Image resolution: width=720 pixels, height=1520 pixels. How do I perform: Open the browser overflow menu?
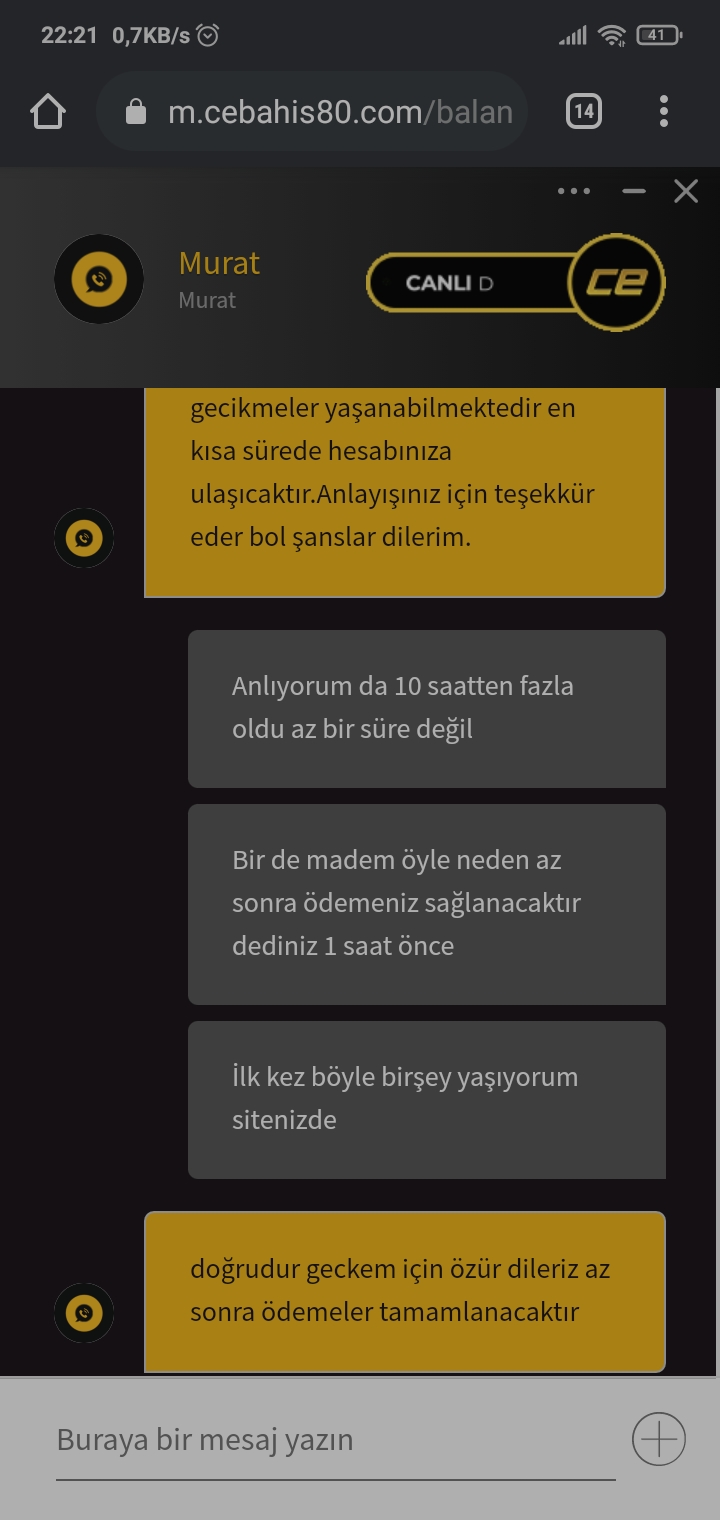pos(664,111)
